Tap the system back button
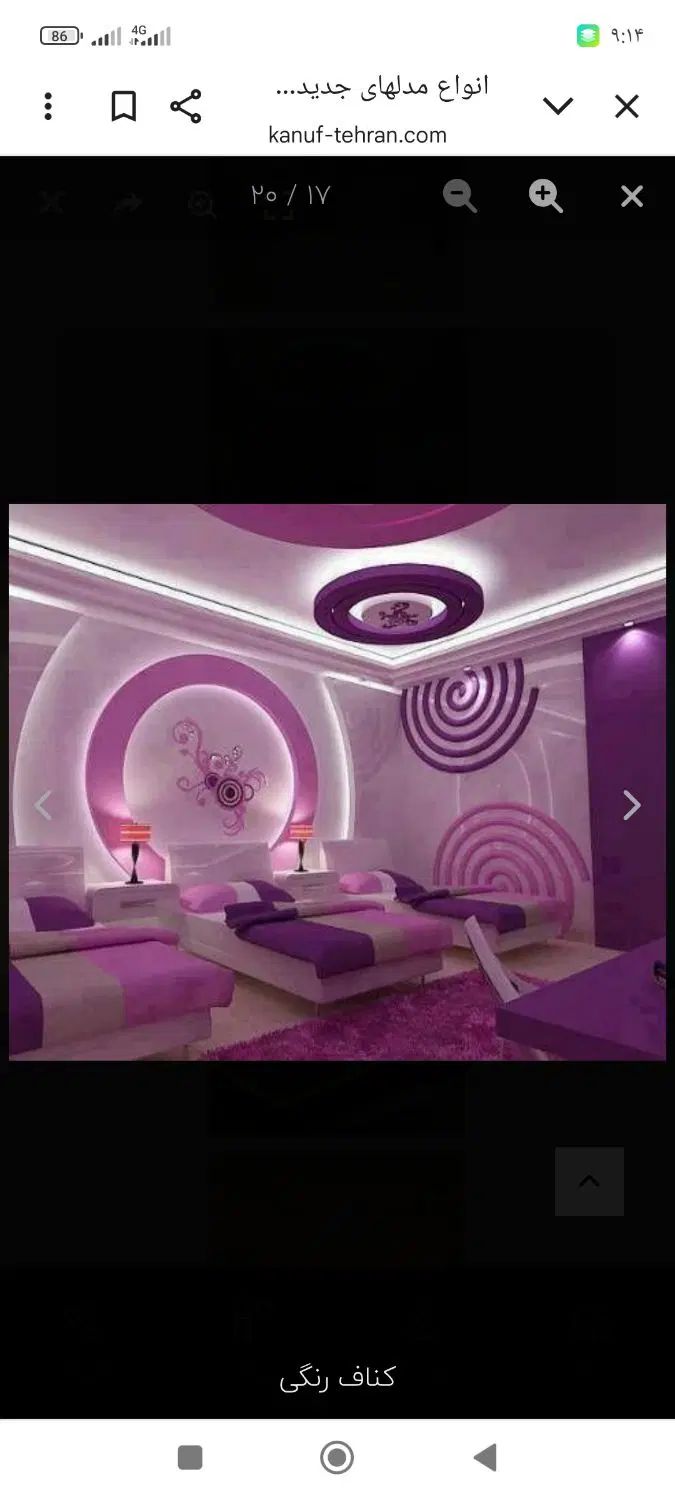 (x=485, y=1457)
